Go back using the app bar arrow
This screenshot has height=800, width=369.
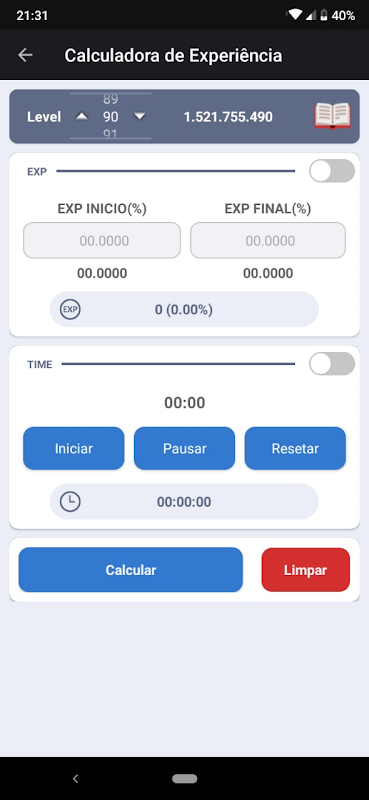click(25, 55)
